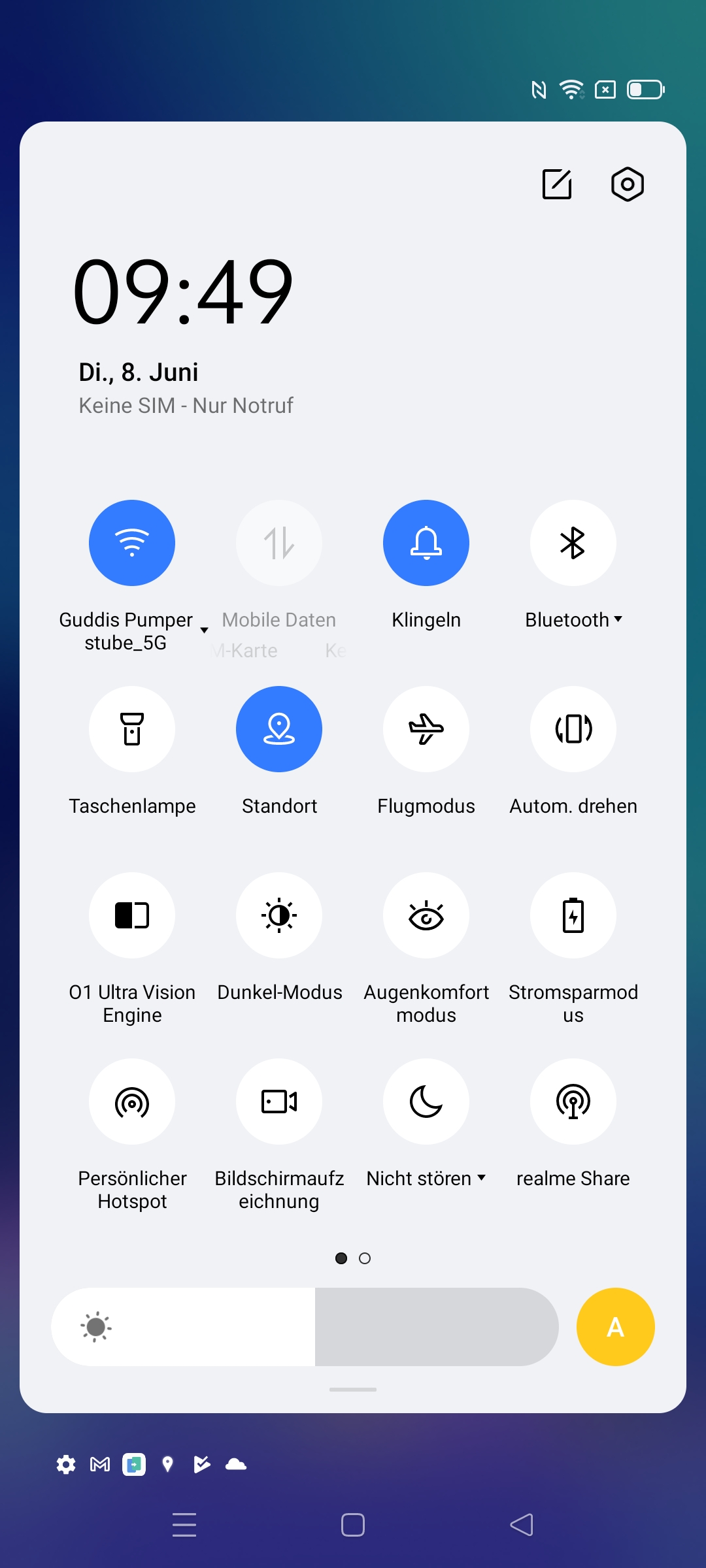
Task: Turn on Persönlicher Hotspot
Action: pos(132,1102)
